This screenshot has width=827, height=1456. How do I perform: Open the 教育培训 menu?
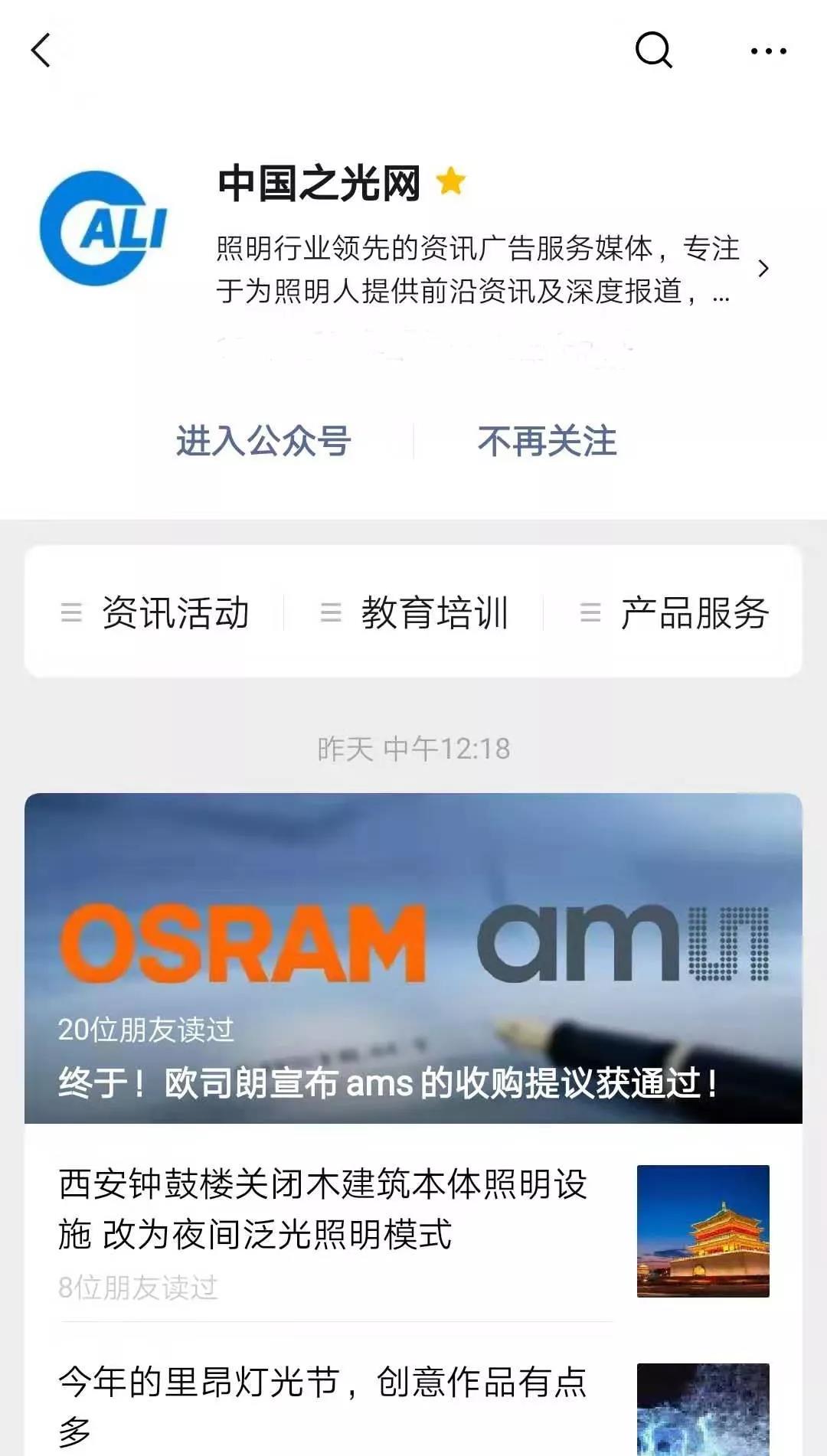tap(414, 612)
